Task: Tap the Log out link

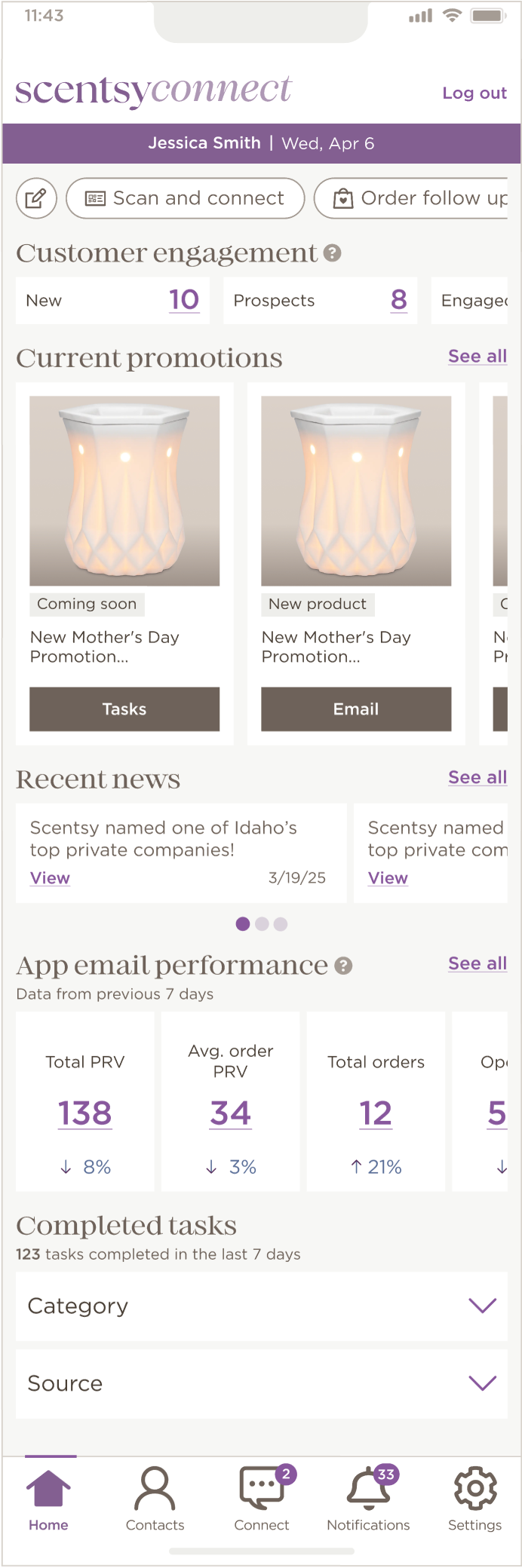Action: pos(474,93)
